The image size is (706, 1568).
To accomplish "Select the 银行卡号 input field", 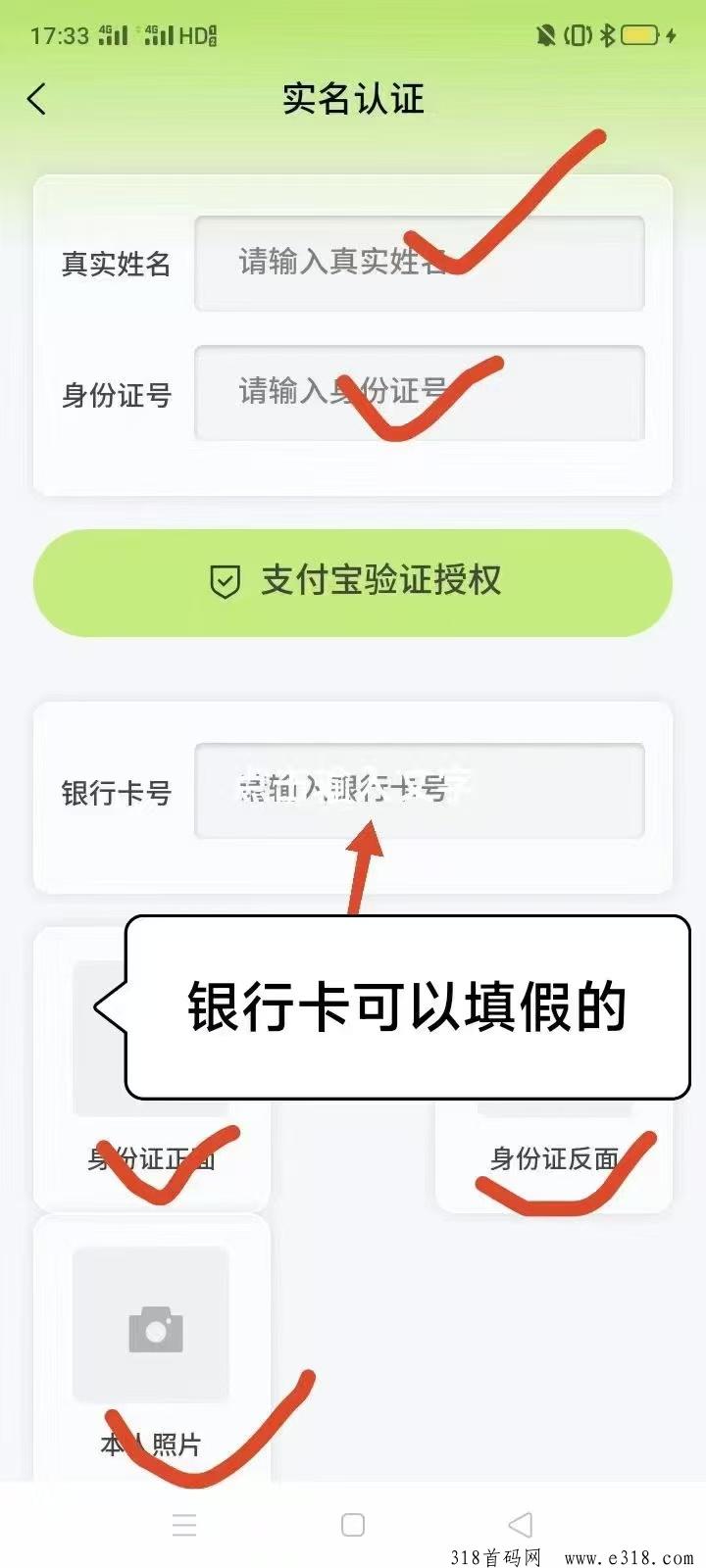I will [420, 791].
